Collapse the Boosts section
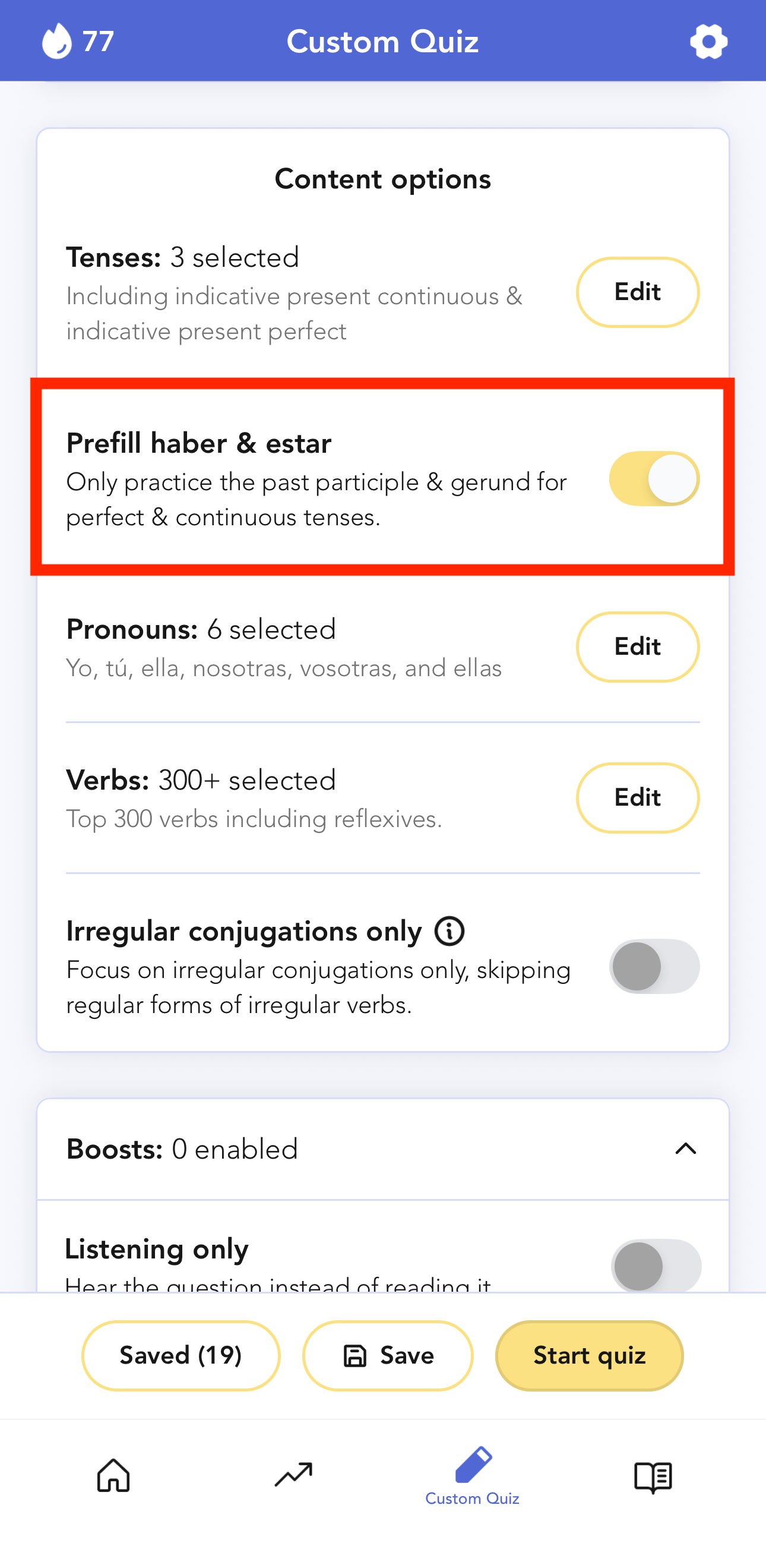 685,1149
